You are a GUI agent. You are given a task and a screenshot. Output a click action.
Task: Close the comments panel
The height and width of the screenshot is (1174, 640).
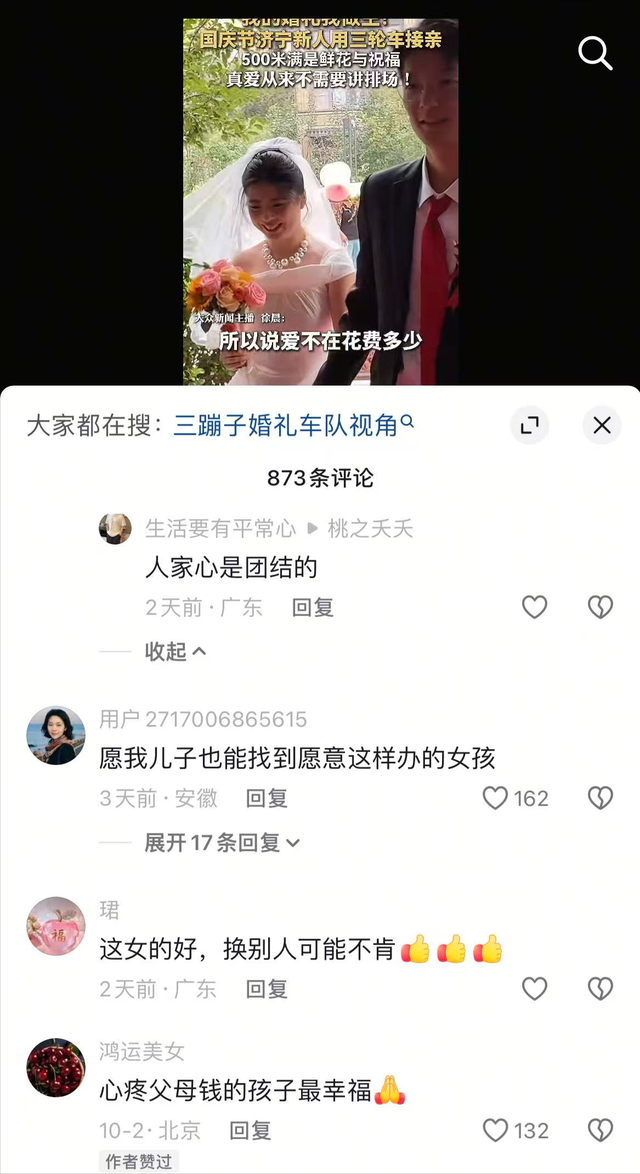pos(601,426)
